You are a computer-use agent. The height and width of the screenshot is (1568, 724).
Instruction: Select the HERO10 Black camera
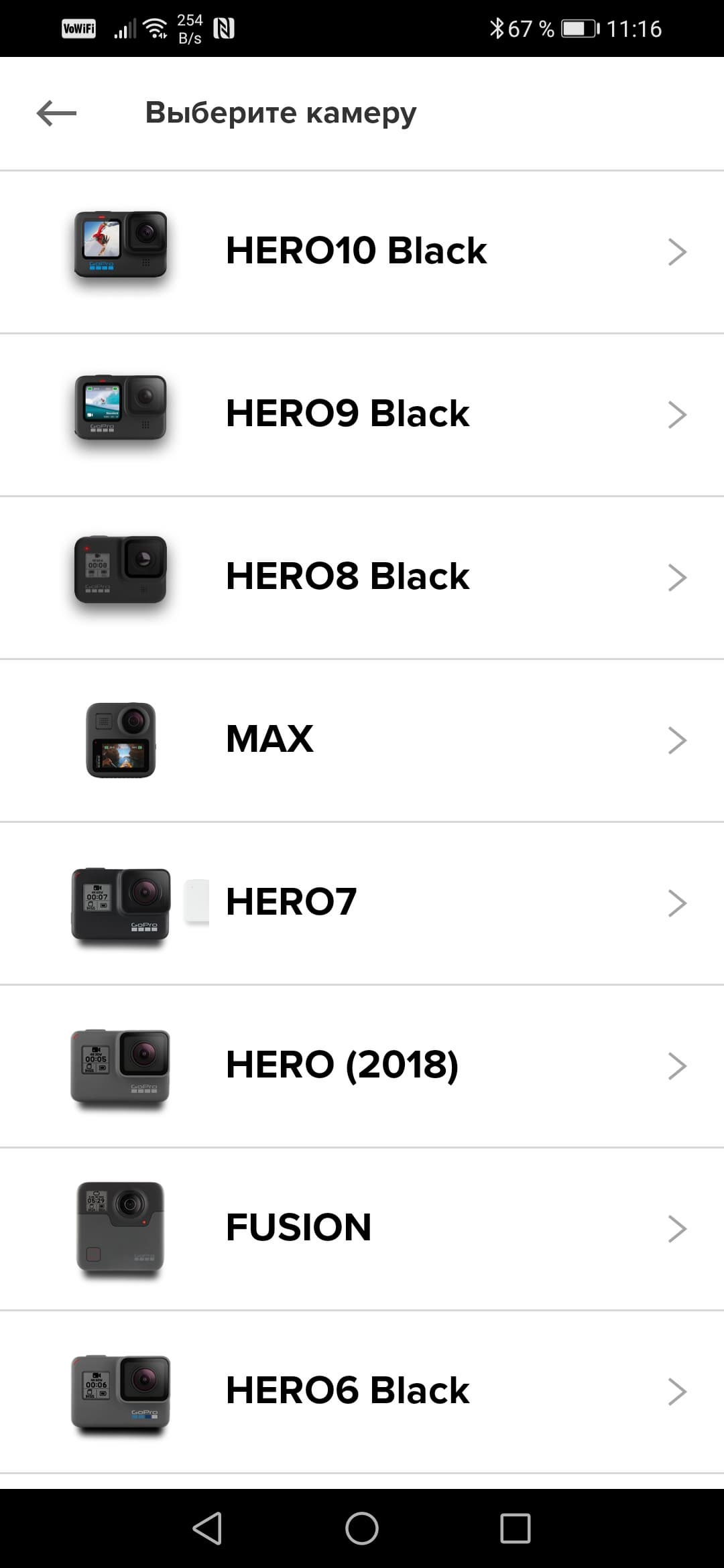coord(362,251)
